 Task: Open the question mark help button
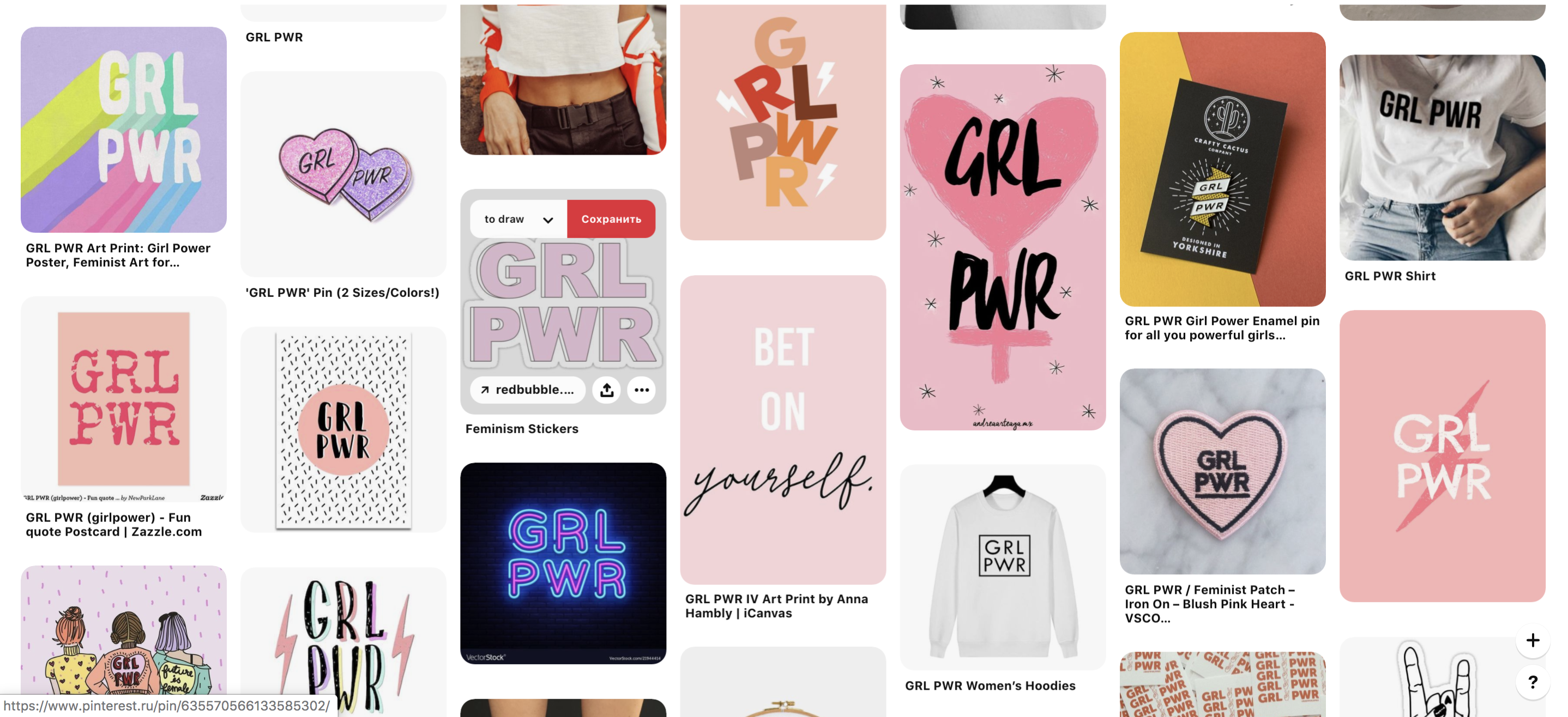(x=1532, y=682)
